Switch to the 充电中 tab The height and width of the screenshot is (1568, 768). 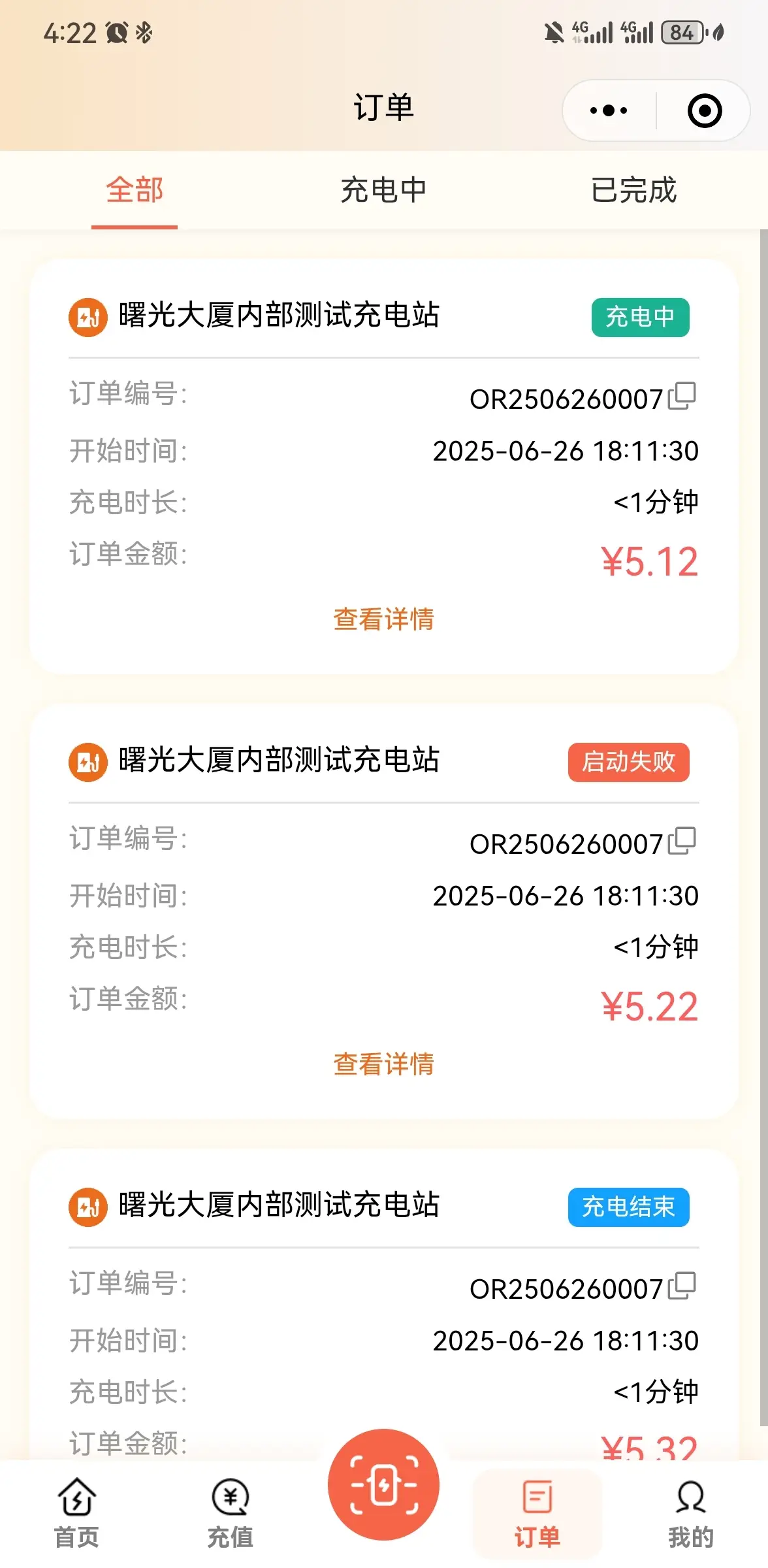[383, 190]
